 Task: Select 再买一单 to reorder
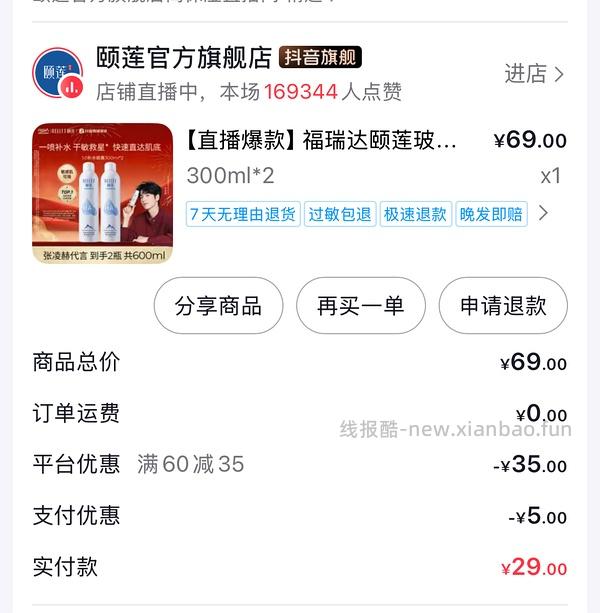click(x=360, y=306)
